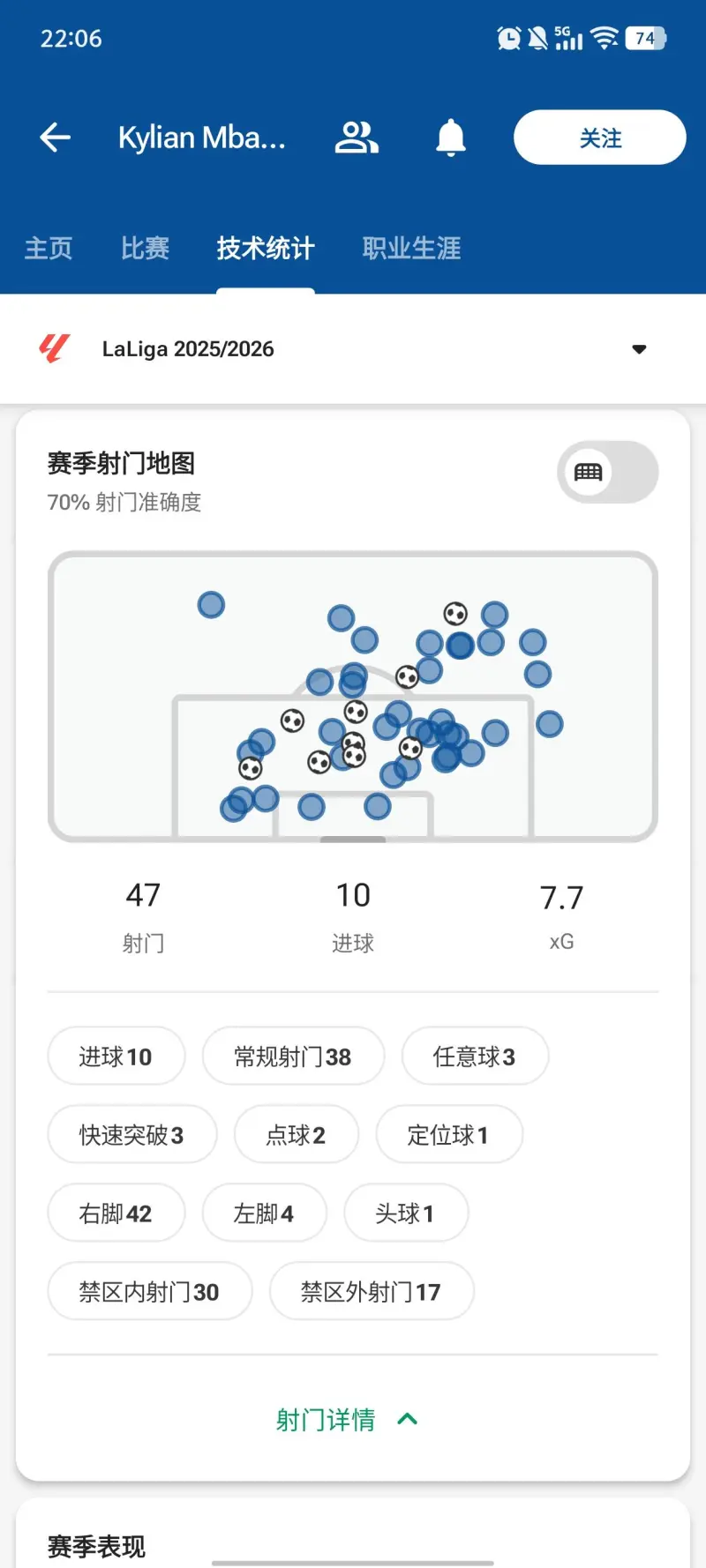The image size is (706, 1568).
Task: Filter by 禁区内射门 30 chip
Action: point(149,1292)
